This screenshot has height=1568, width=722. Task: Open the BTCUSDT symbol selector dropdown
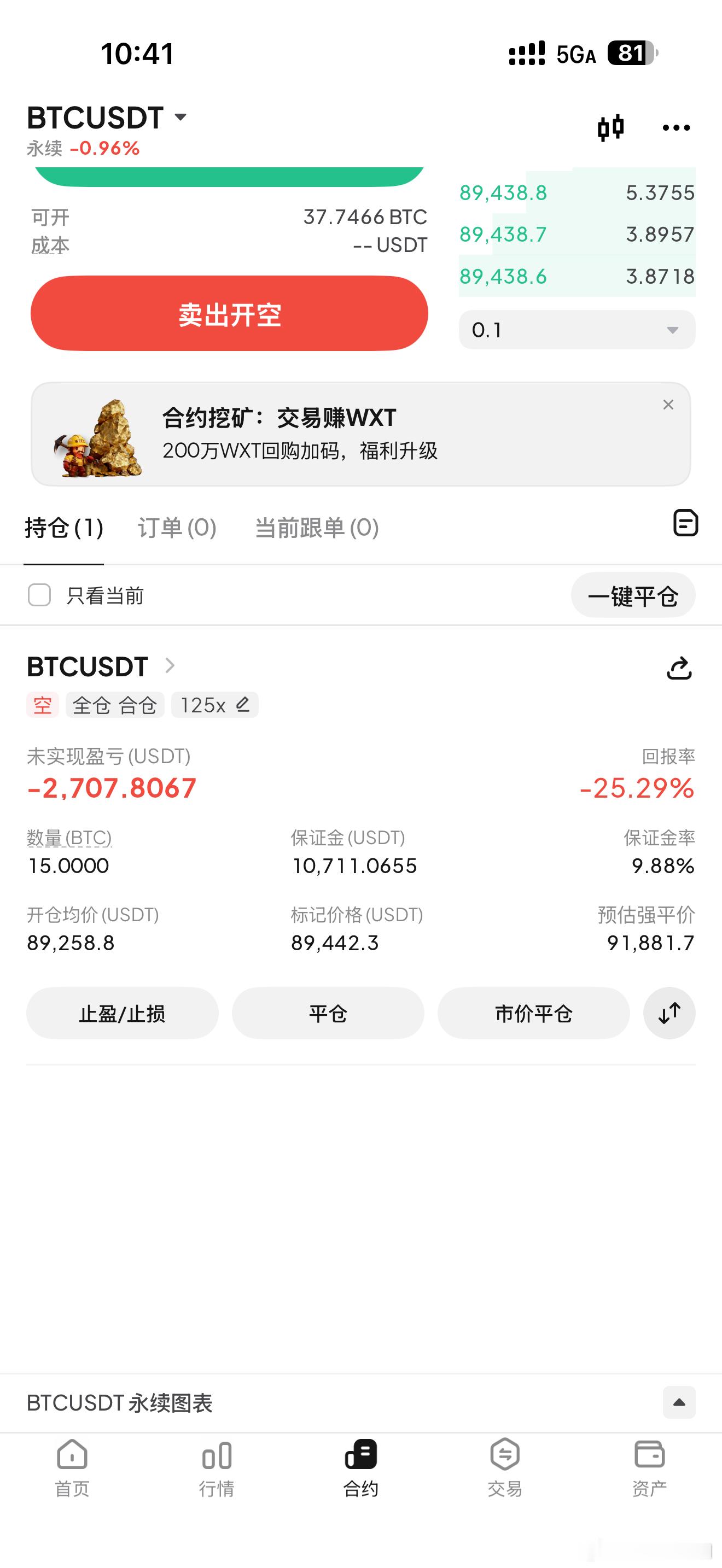coord(107,119)
